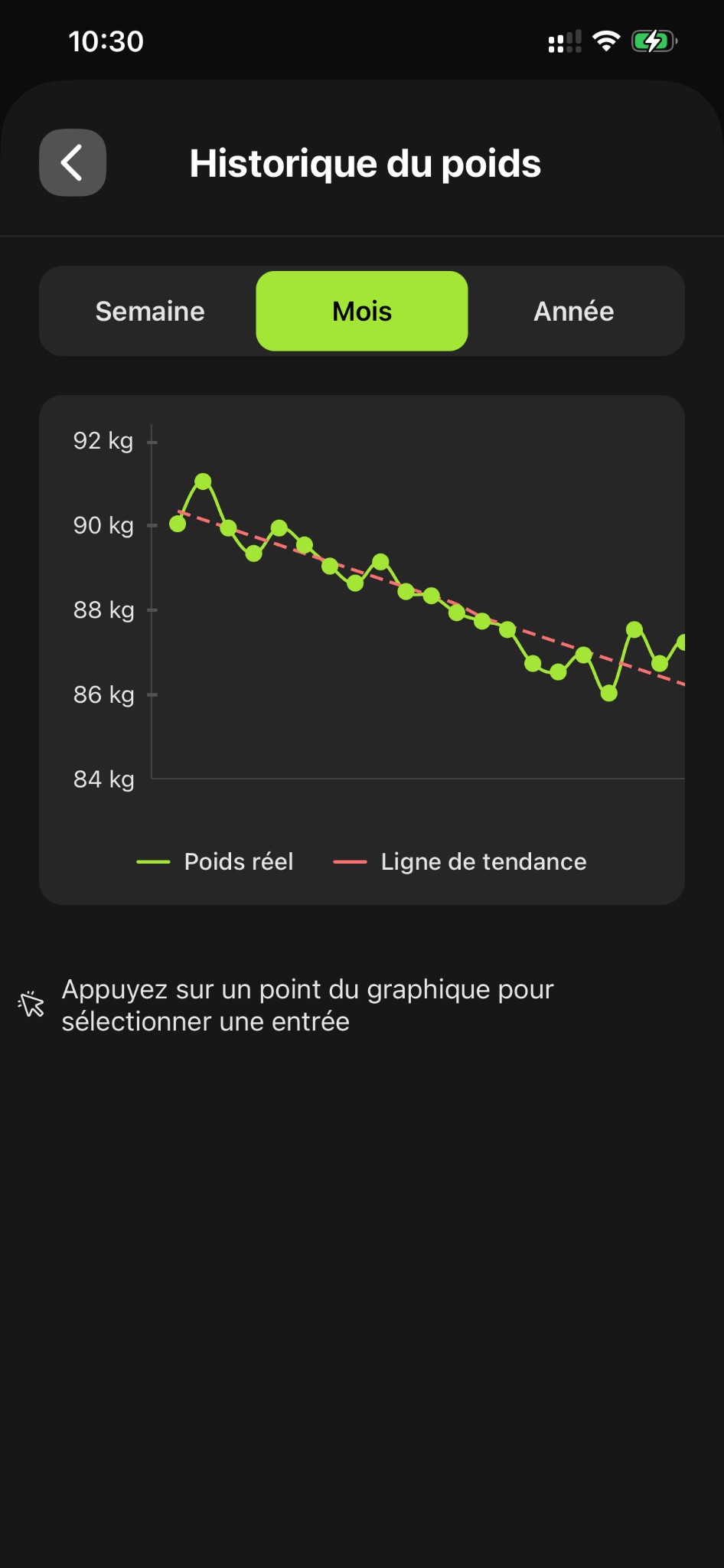
Task: Tap the cursor/tap hint icon
Action: point(29,1004)
